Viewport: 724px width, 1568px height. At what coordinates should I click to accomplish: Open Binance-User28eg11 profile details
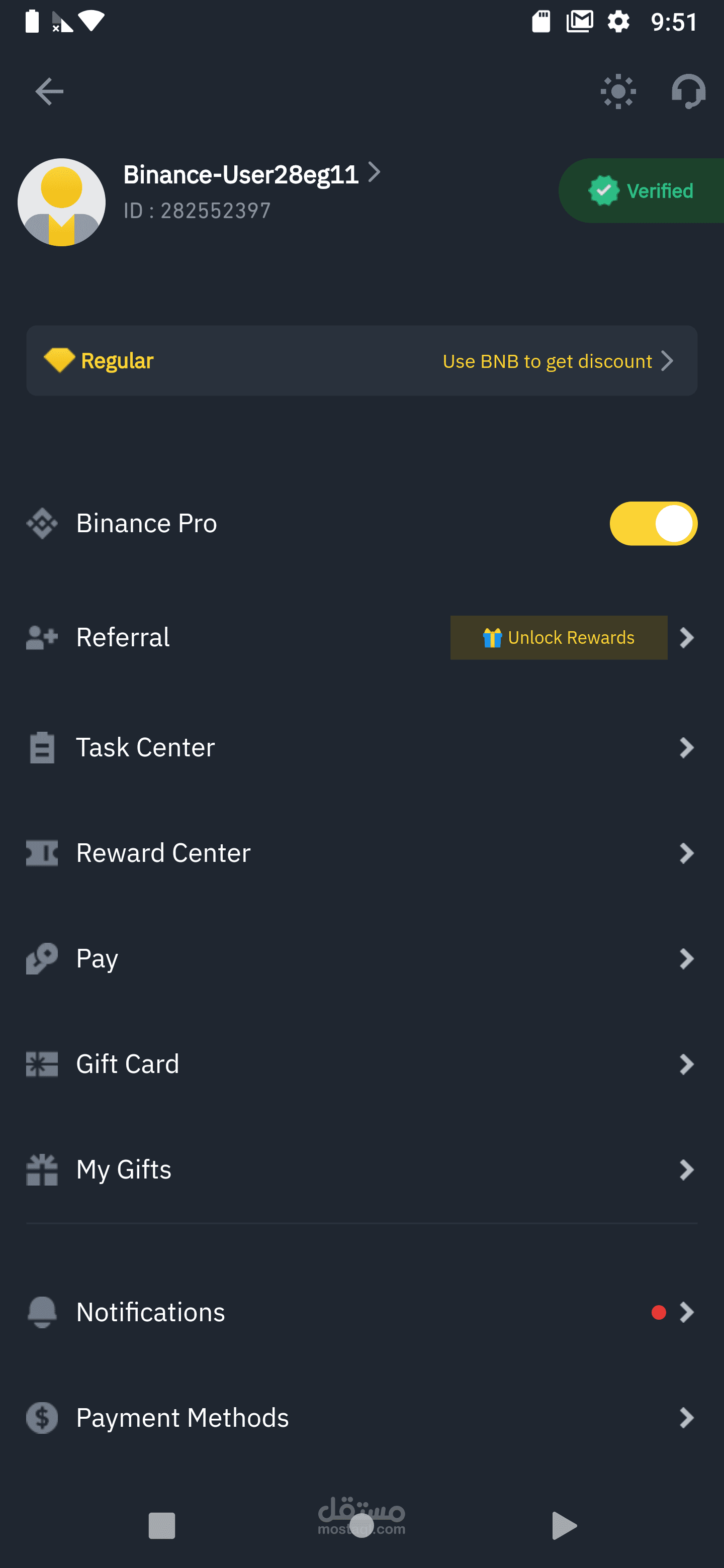coord(252,175)
